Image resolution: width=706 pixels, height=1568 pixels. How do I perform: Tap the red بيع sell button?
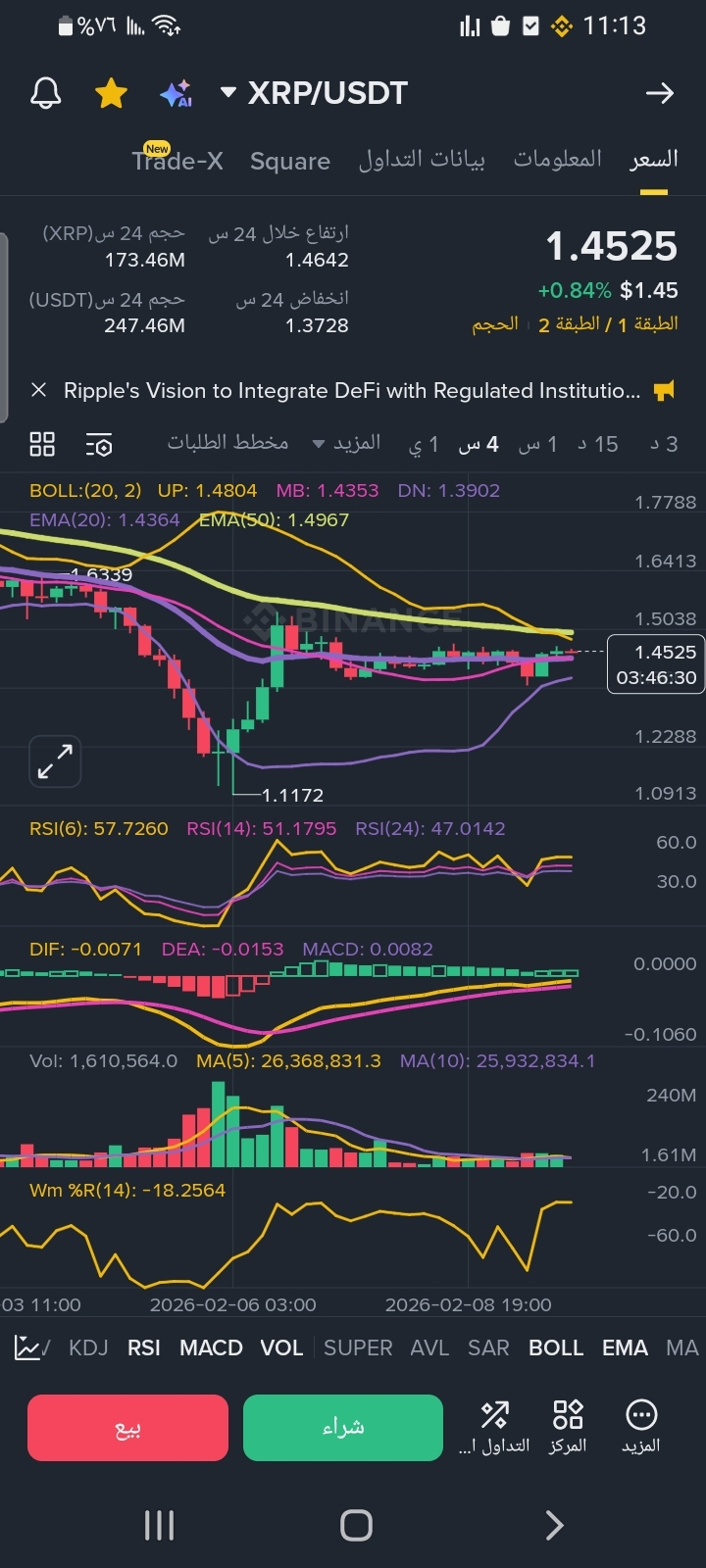pyautogui.click(x=127, y=1428)
